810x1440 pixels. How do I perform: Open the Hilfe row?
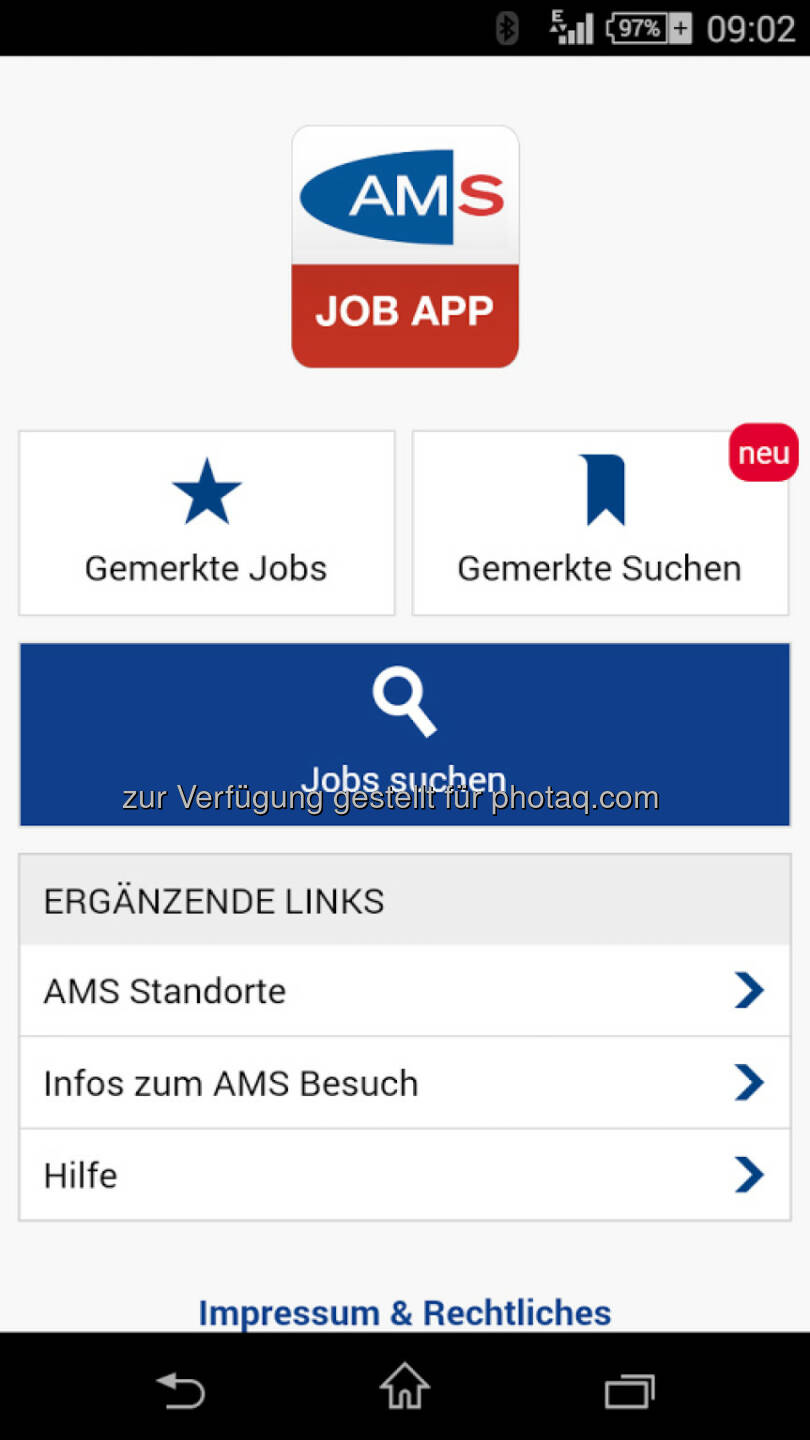coord(404,1175)
